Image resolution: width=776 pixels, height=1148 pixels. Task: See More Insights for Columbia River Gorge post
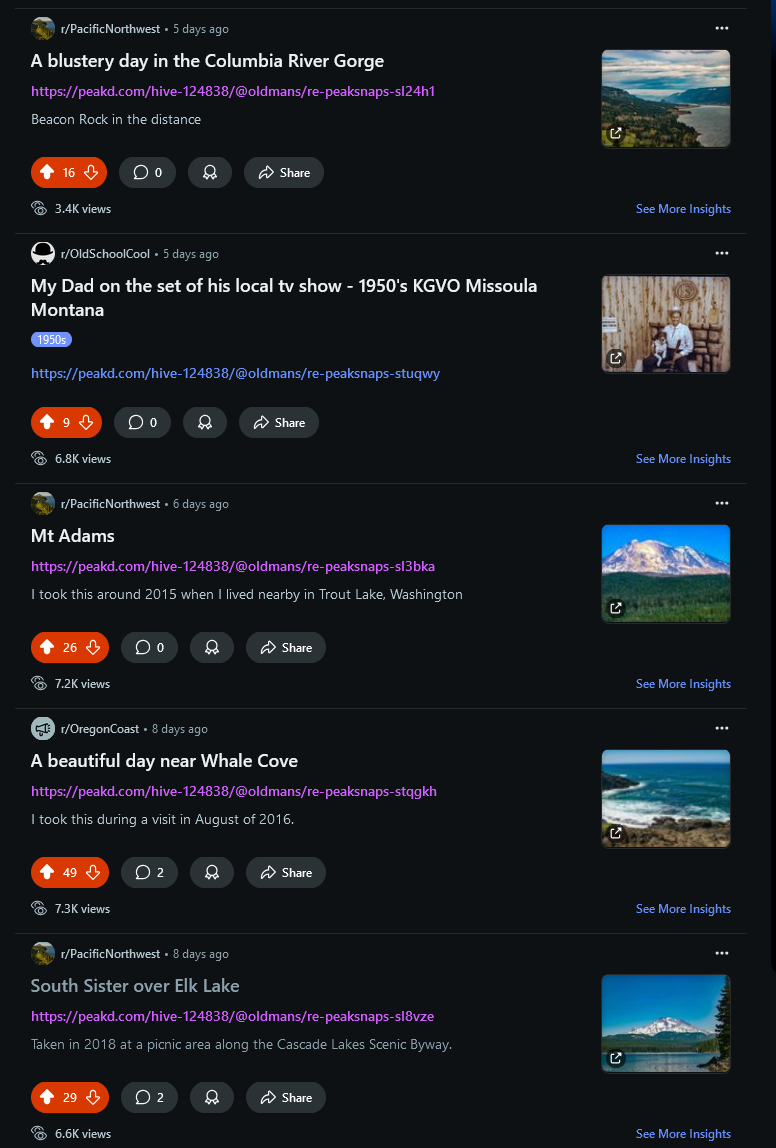point(683,209)
